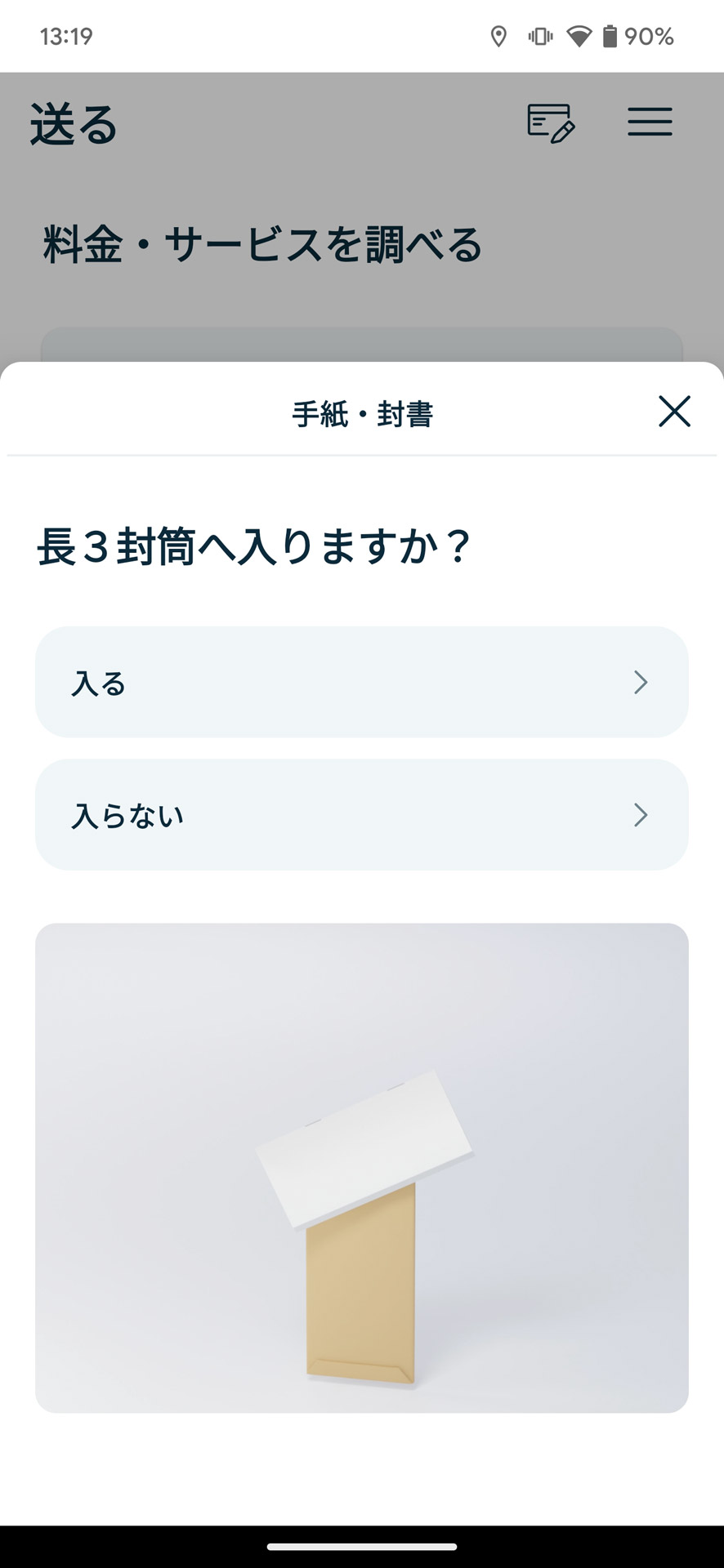Open the hamburger menu icon
724x1568 pixels.
point(650,122)
